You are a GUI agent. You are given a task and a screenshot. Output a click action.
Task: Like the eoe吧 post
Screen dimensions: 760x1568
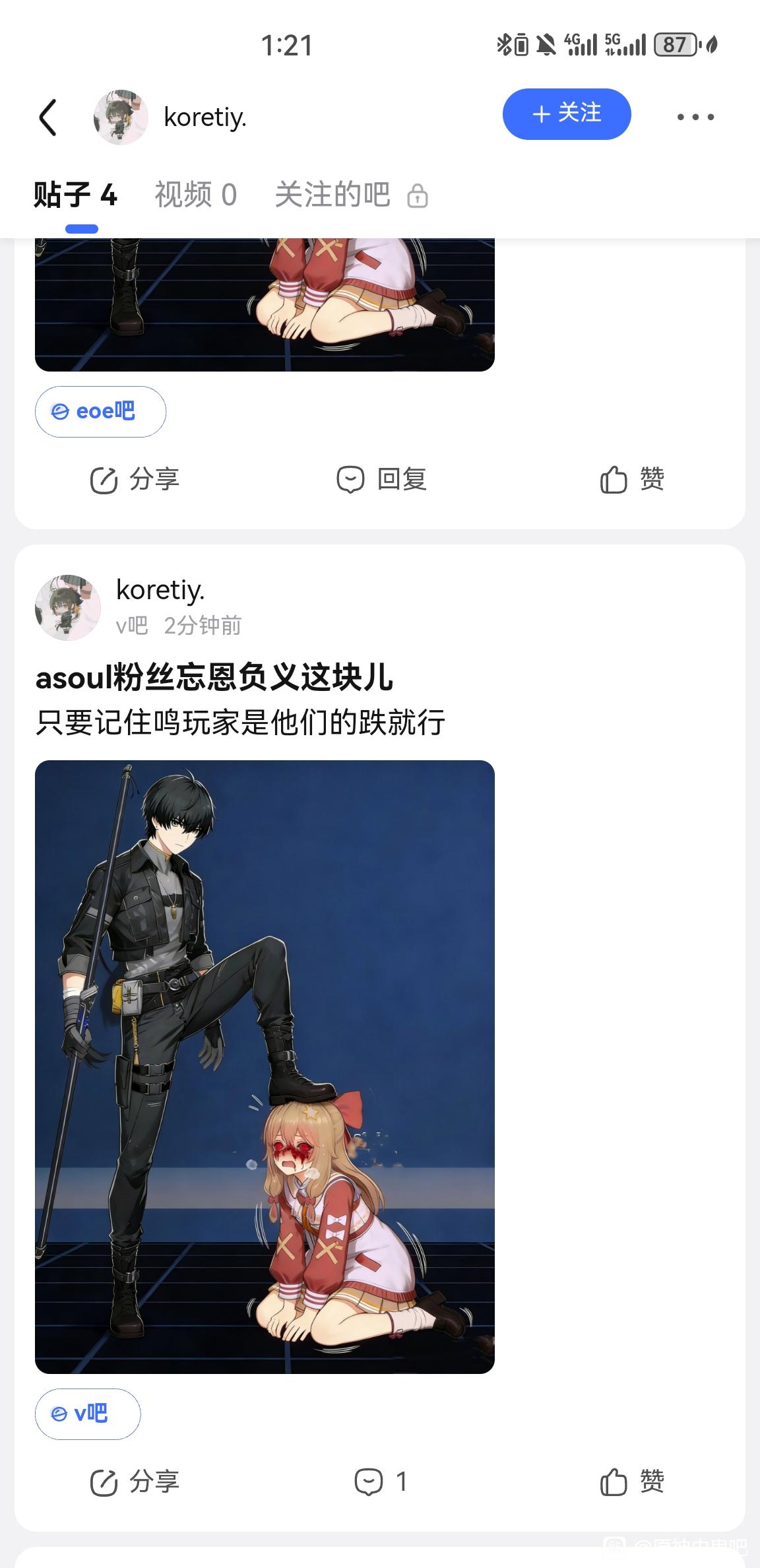click(x=632, y=479)
